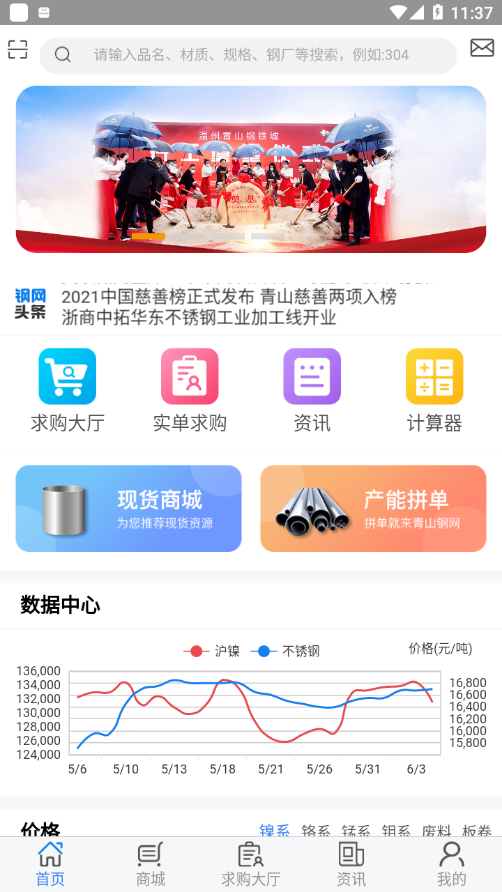502x892 pixels.
Task: Open the purple 资讯 shortcut
Action: click(312, 391)
